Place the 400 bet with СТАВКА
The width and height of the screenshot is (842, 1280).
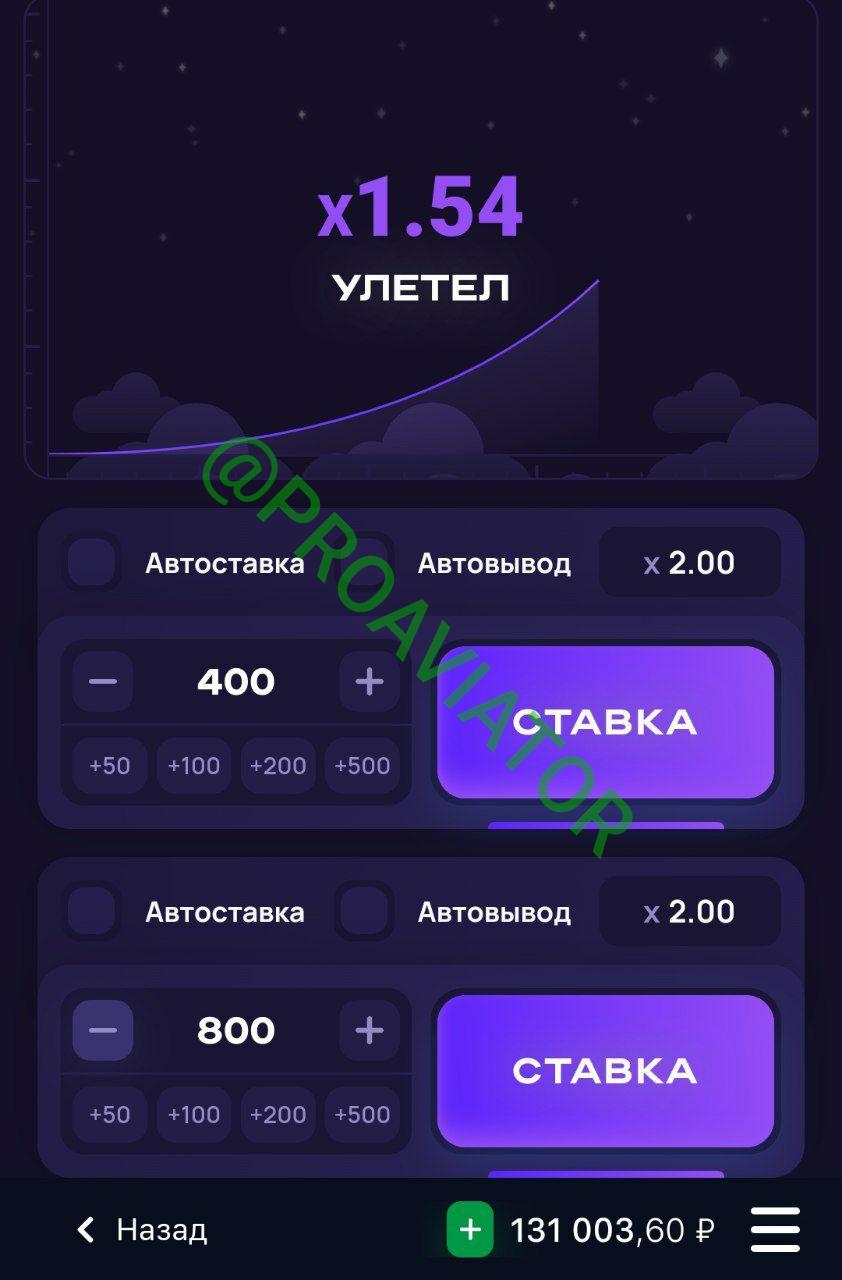(605, 722)
